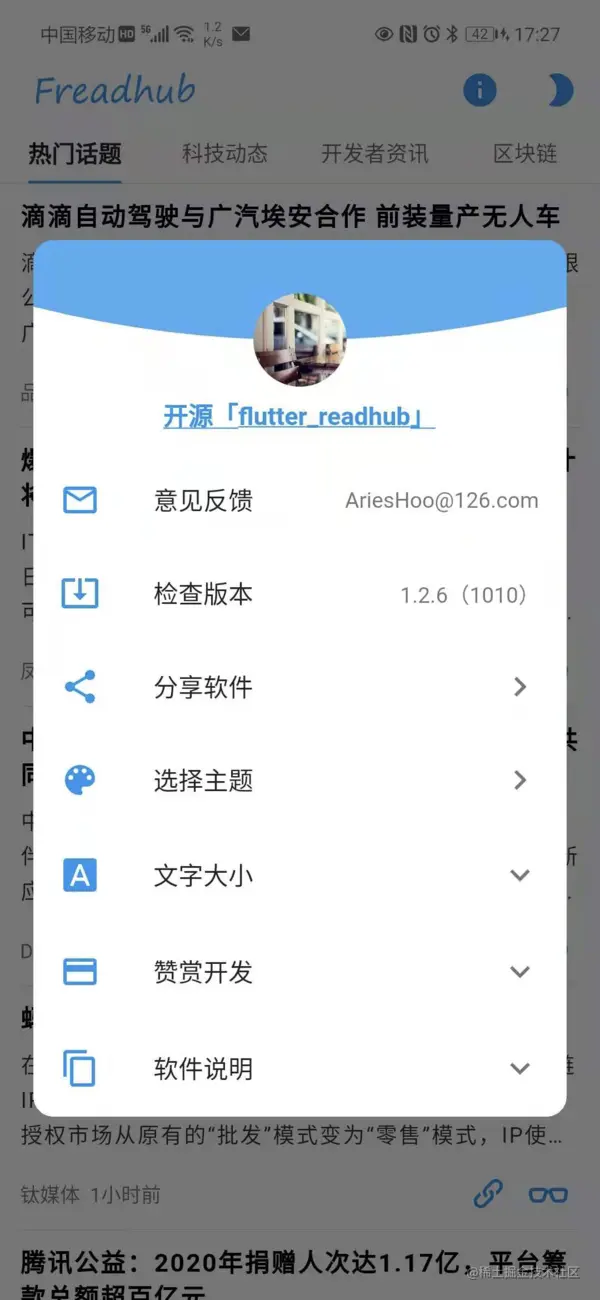Viewport: 600px width, 1300px height.
Task: Tap the glasses reading icon beside 钛媒体
Action: click(548, 1194)
